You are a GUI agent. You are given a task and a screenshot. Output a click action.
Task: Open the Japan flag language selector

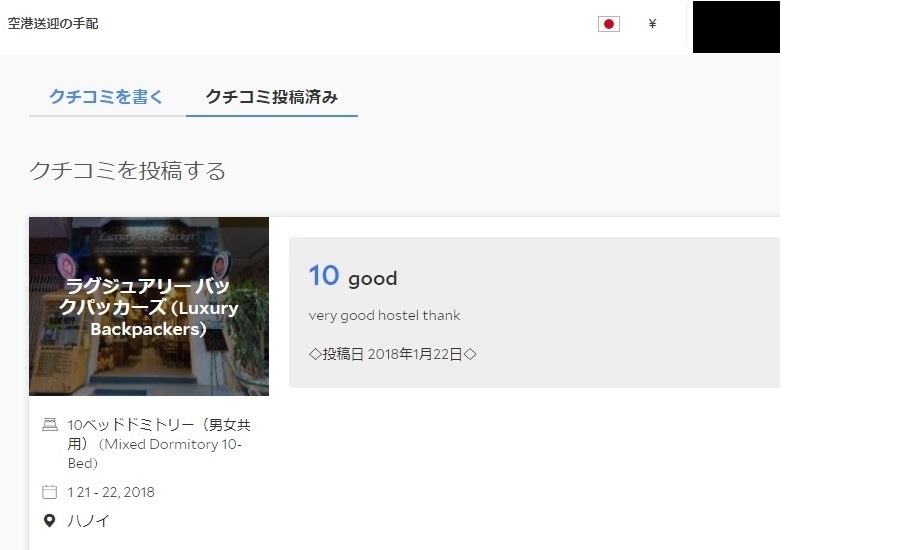[608, 24]
